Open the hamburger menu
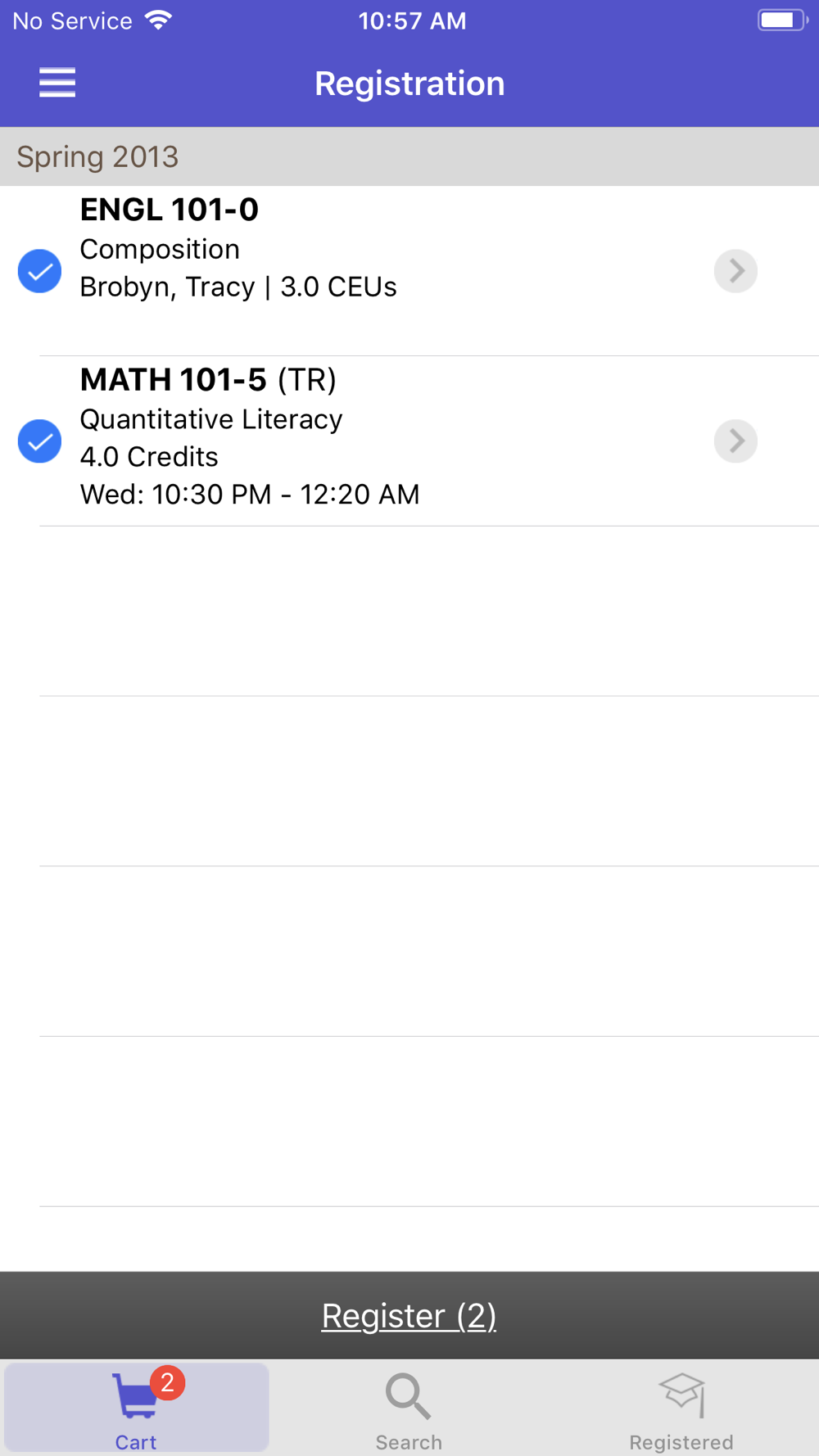The image size is (819, 1456). tap(57, 83)
